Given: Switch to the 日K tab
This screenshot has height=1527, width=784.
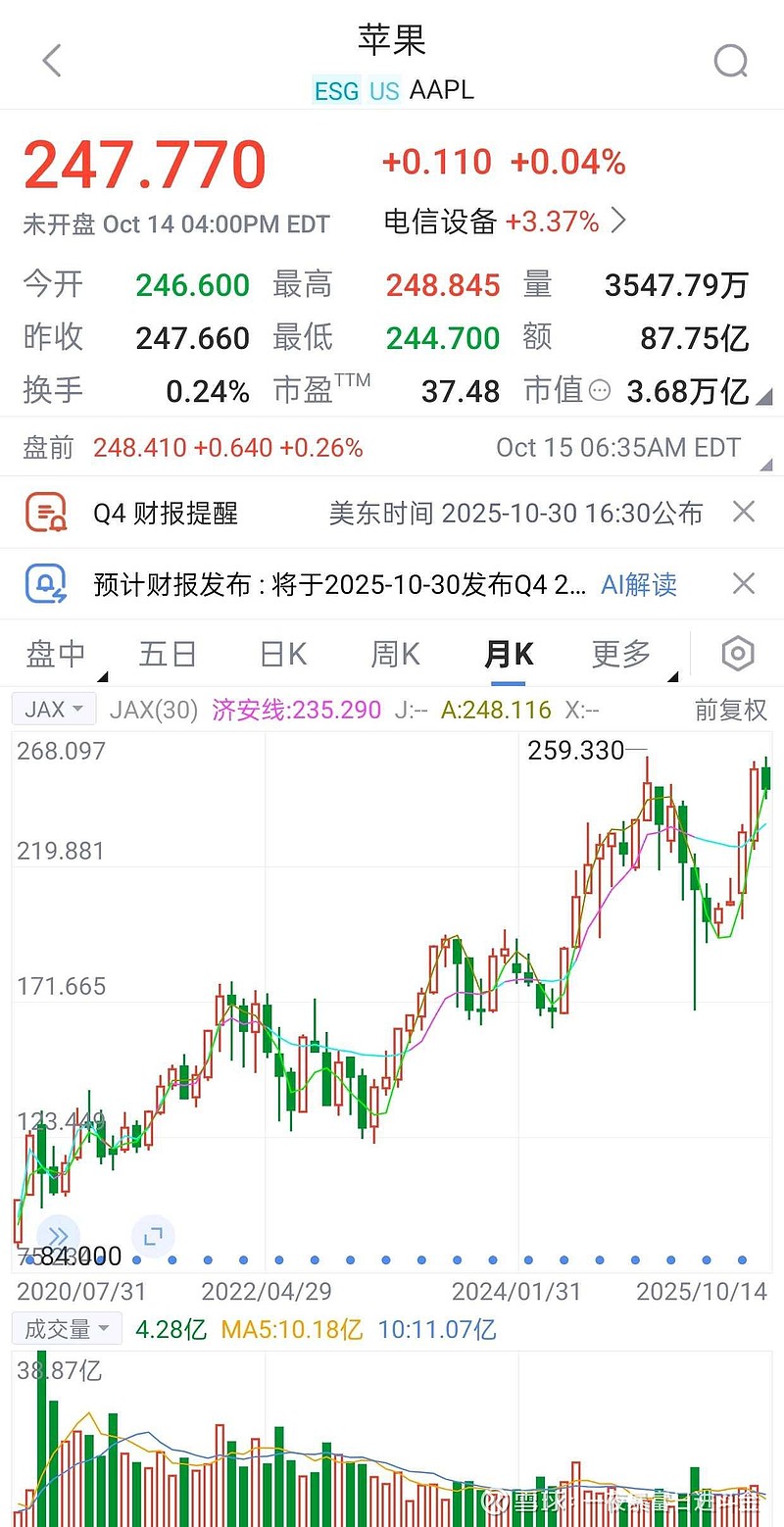Looking at the screenshot, I should [x=282, y=653].
